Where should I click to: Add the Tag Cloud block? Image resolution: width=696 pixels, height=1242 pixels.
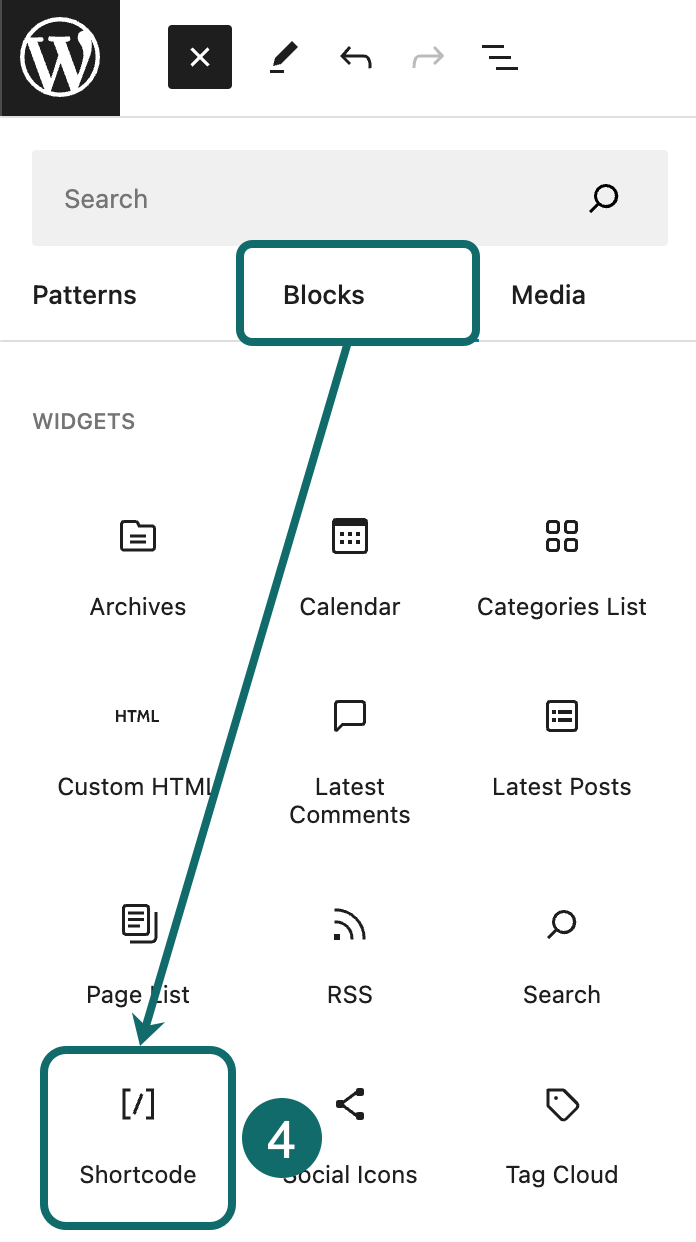click(562, 1136)
